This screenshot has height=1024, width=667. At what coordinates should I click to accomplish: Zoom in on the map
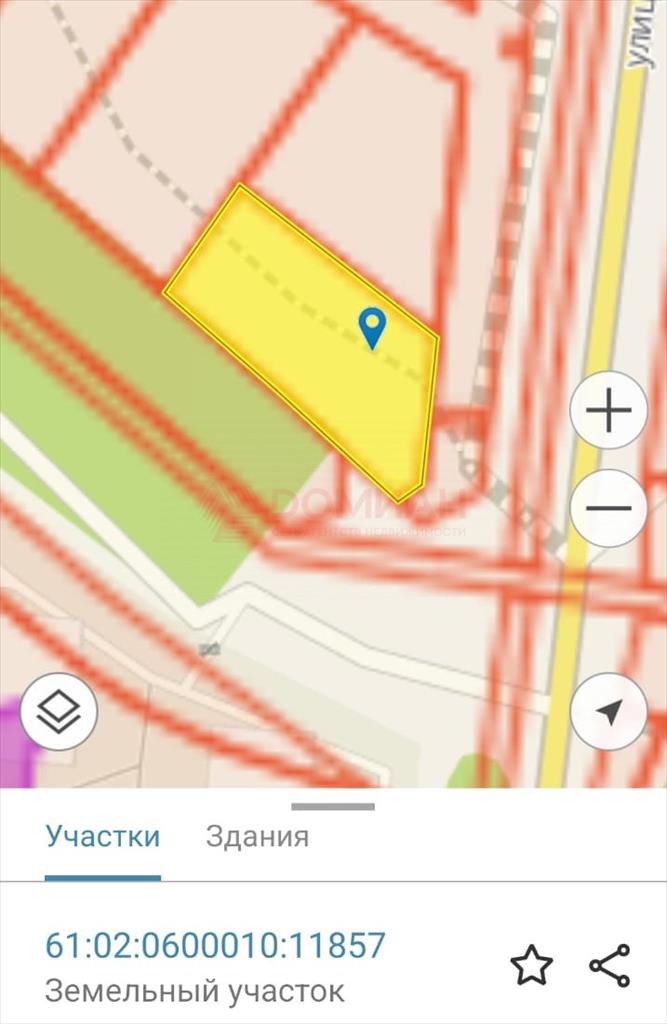coord(608,411)
